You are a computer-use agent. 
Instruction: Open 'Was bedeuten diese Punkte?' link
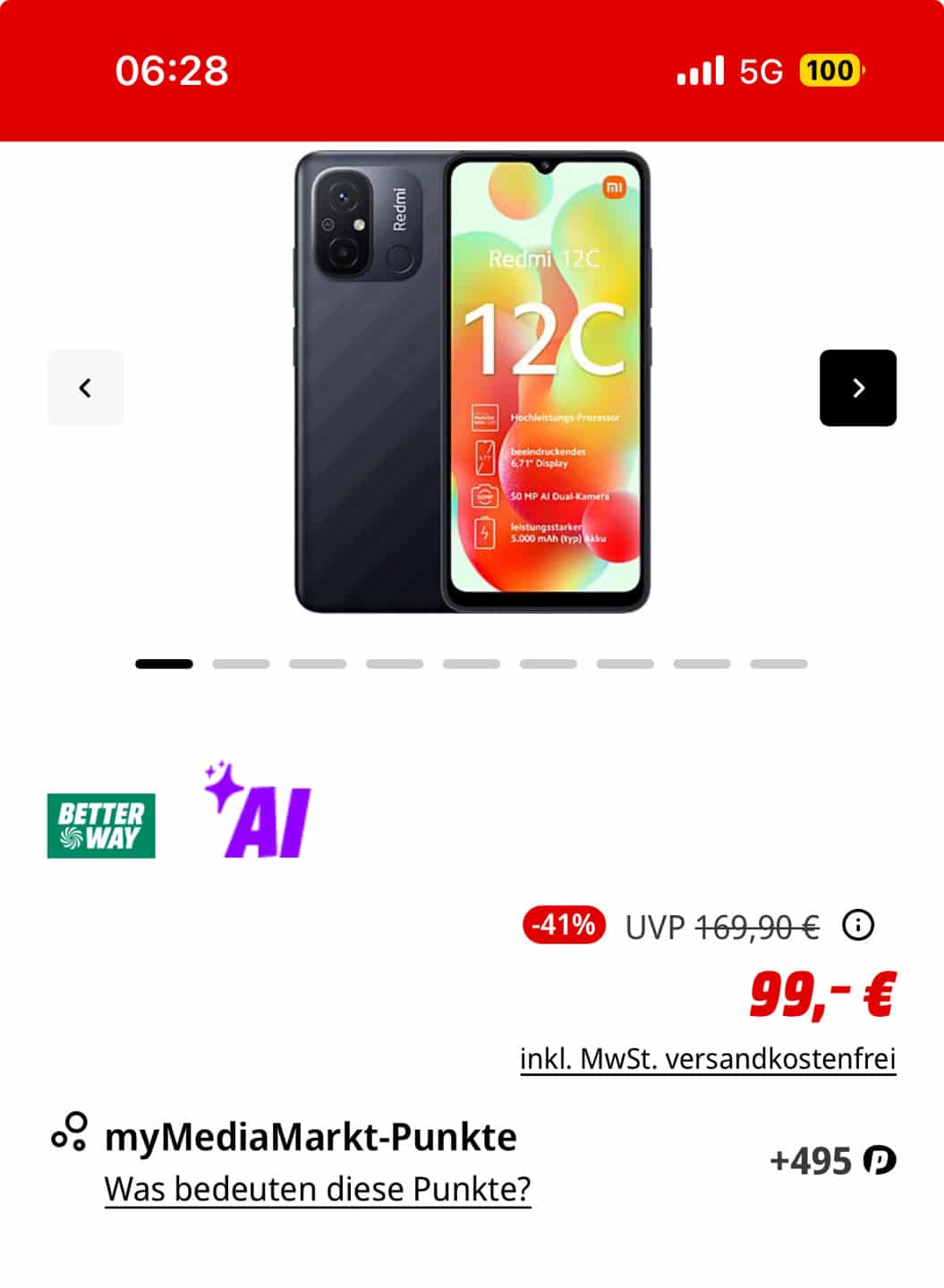point(318,1190)
